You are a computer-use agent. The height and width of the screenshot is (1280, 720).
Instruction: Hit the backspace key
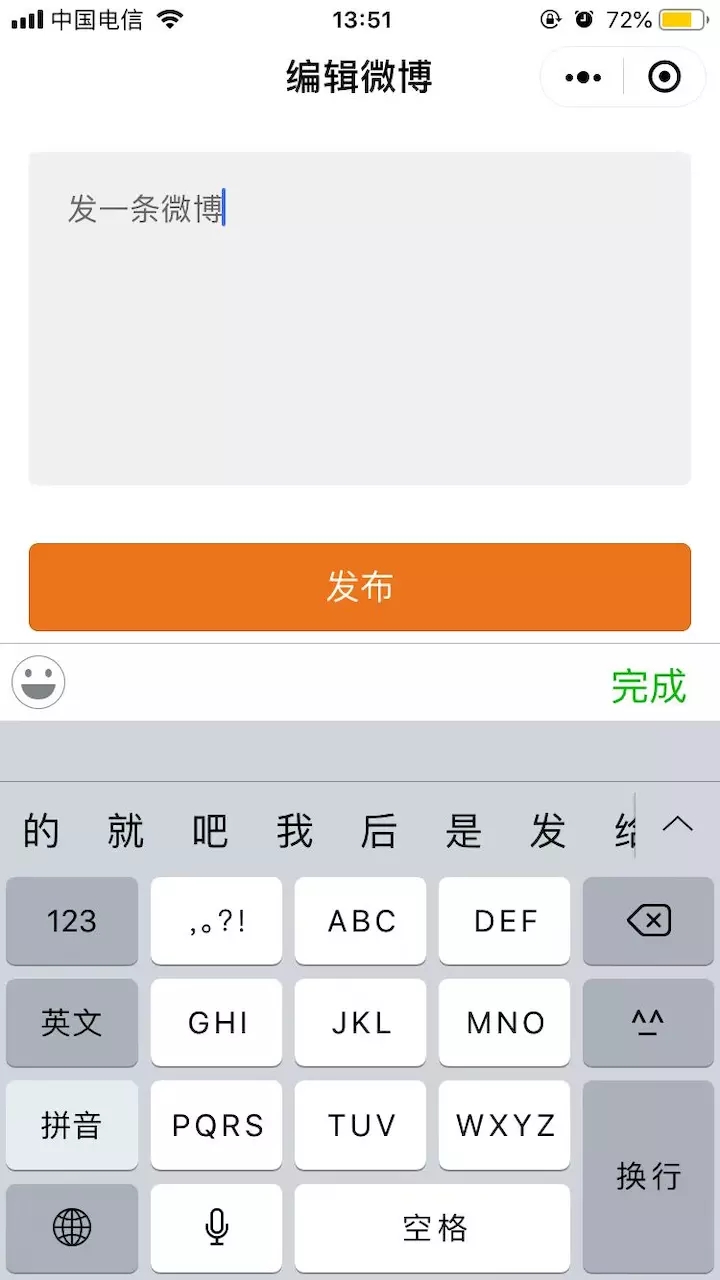649,921
